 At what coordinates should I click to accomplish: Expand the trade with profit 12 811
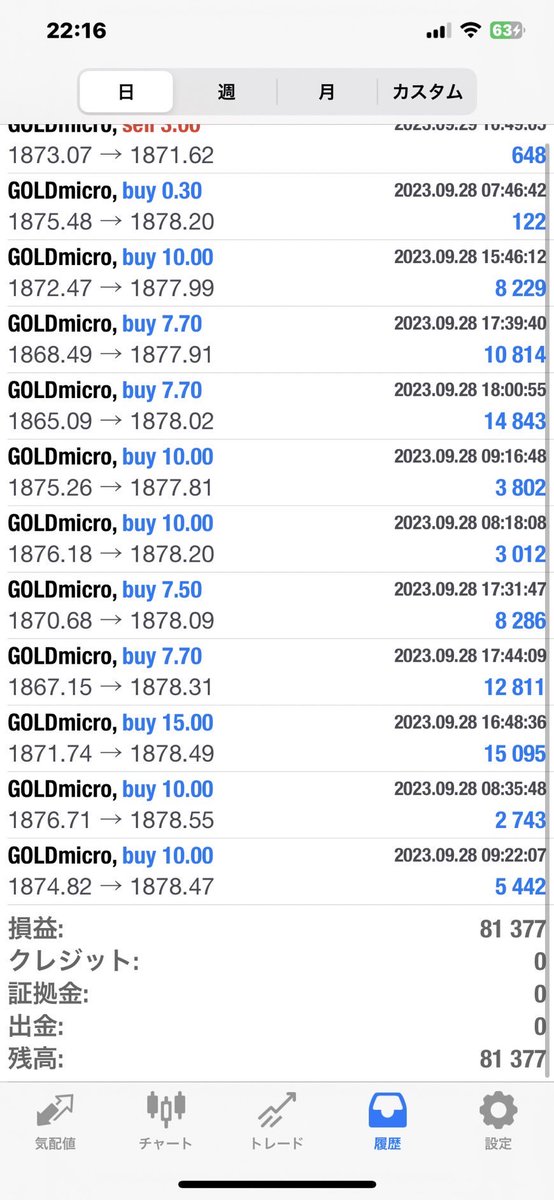click(277, 672)
